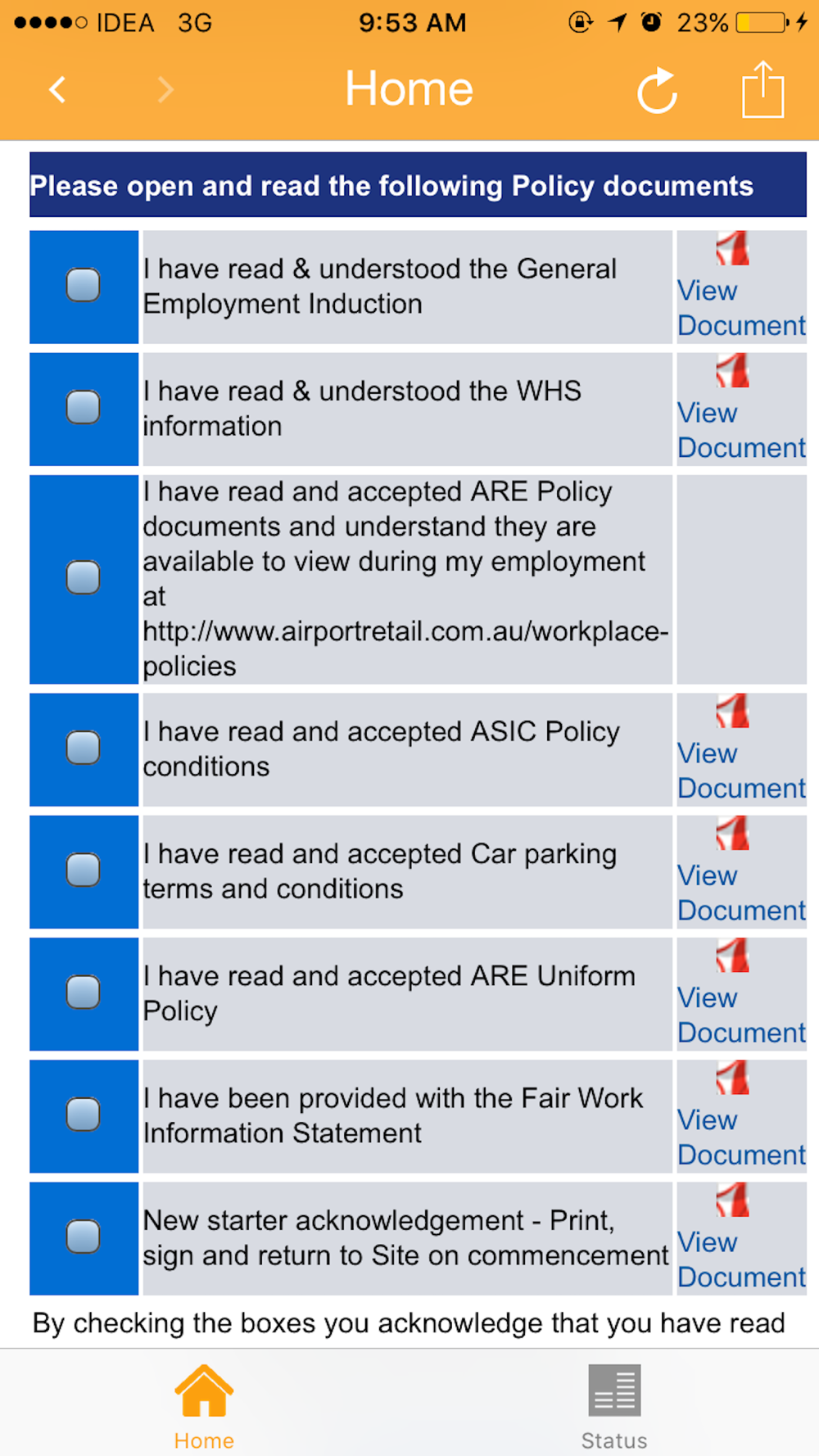Reload the page with refresh icon
819x1456 pixels.
(658, 90)
